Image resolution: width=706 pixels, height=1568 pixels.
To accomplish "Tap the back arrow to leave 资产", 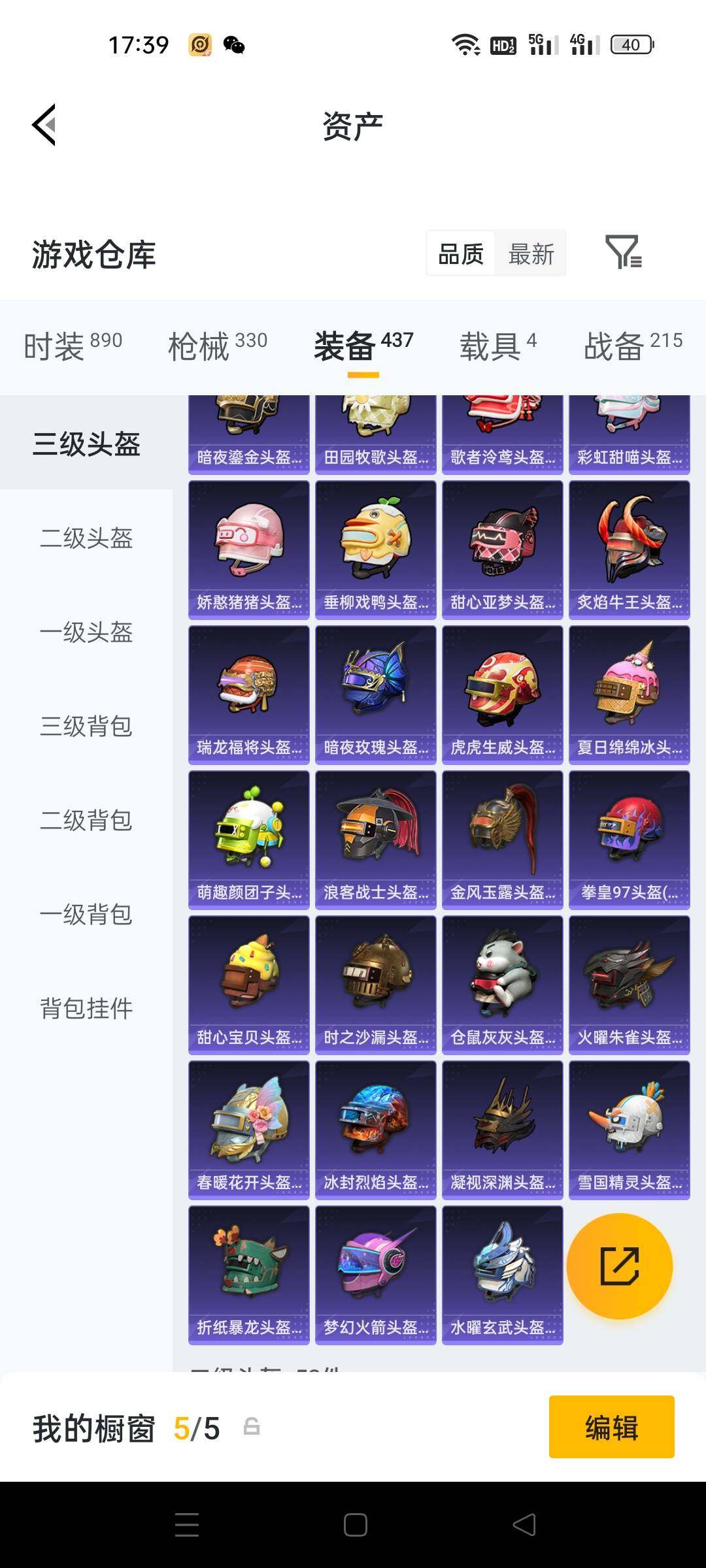I will [43, 124].
